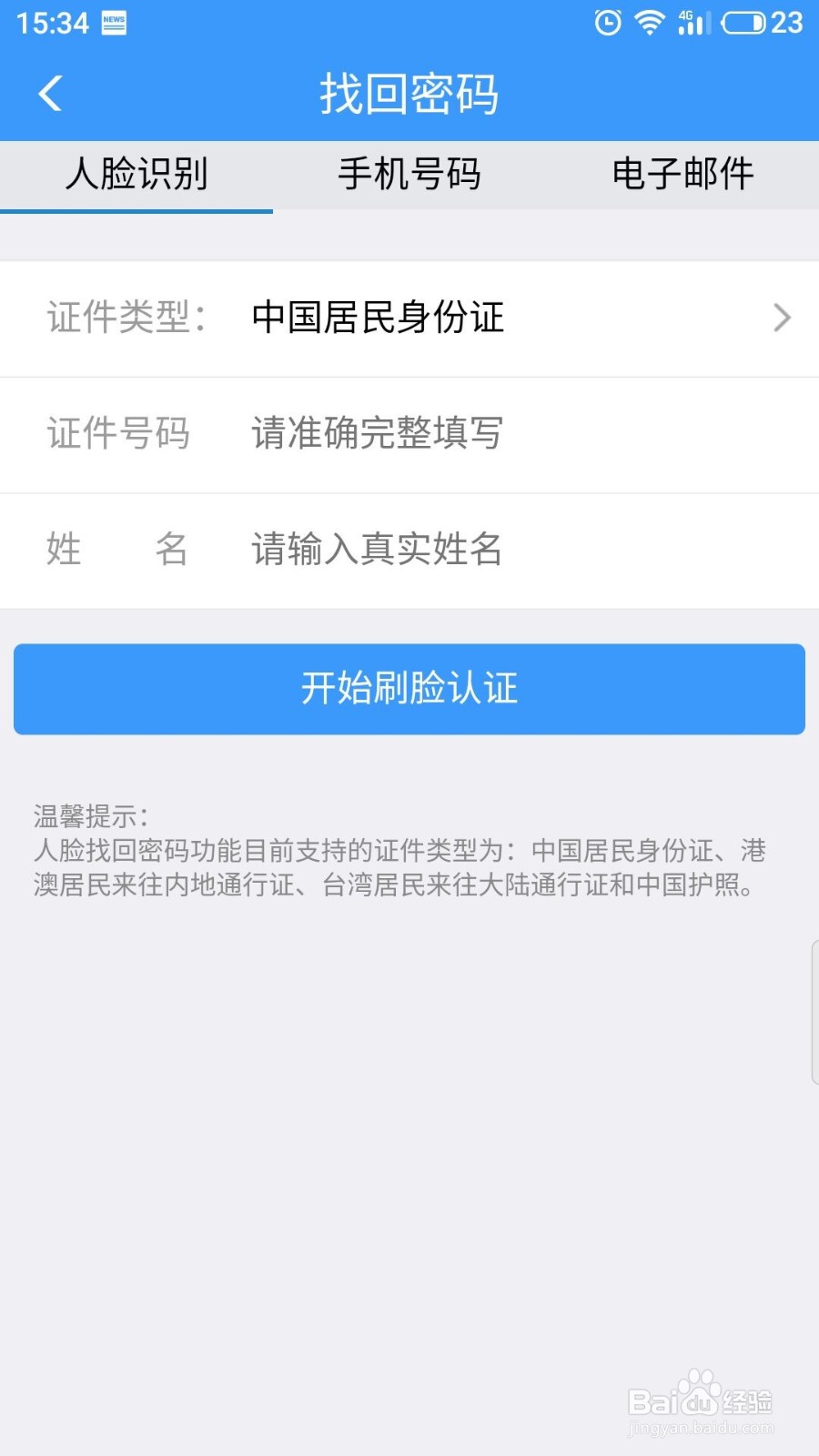Tap the cellular signal bars icon
819x1456 pixels.
pyautogui.click(x=693, y=25)
